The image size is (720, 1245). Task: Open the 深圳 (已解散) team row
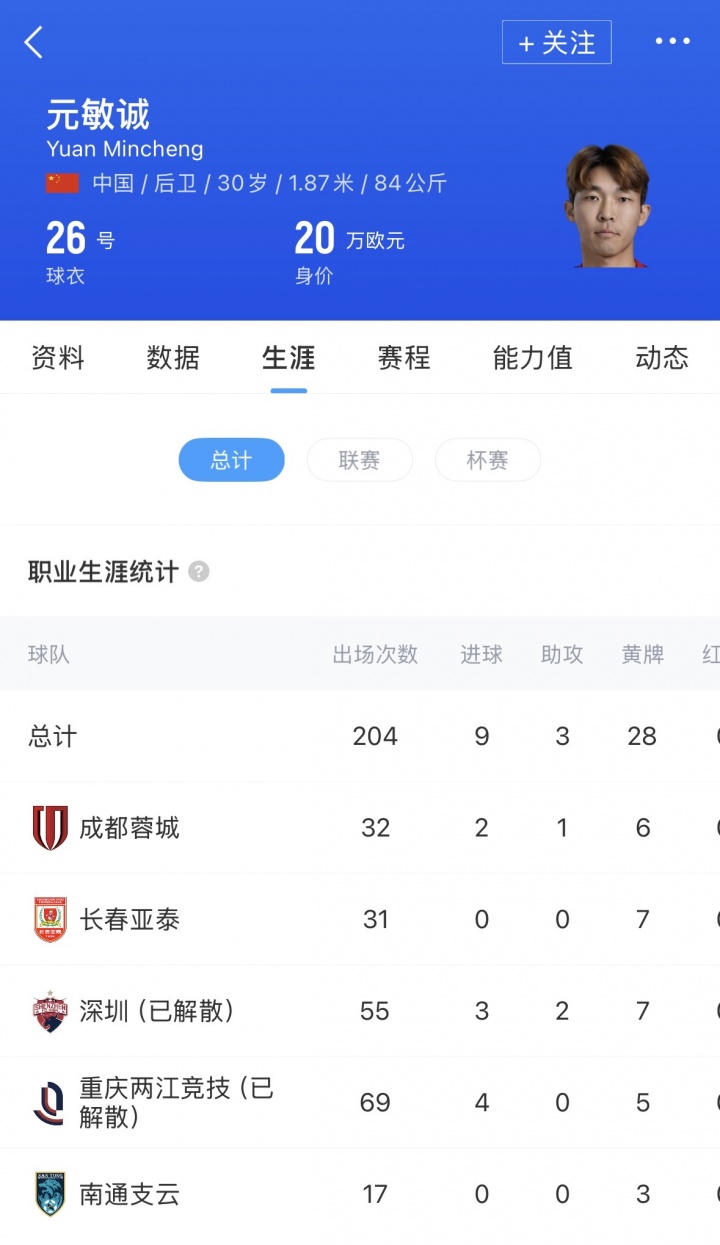pyautogui.click(x=156, y=1011)
